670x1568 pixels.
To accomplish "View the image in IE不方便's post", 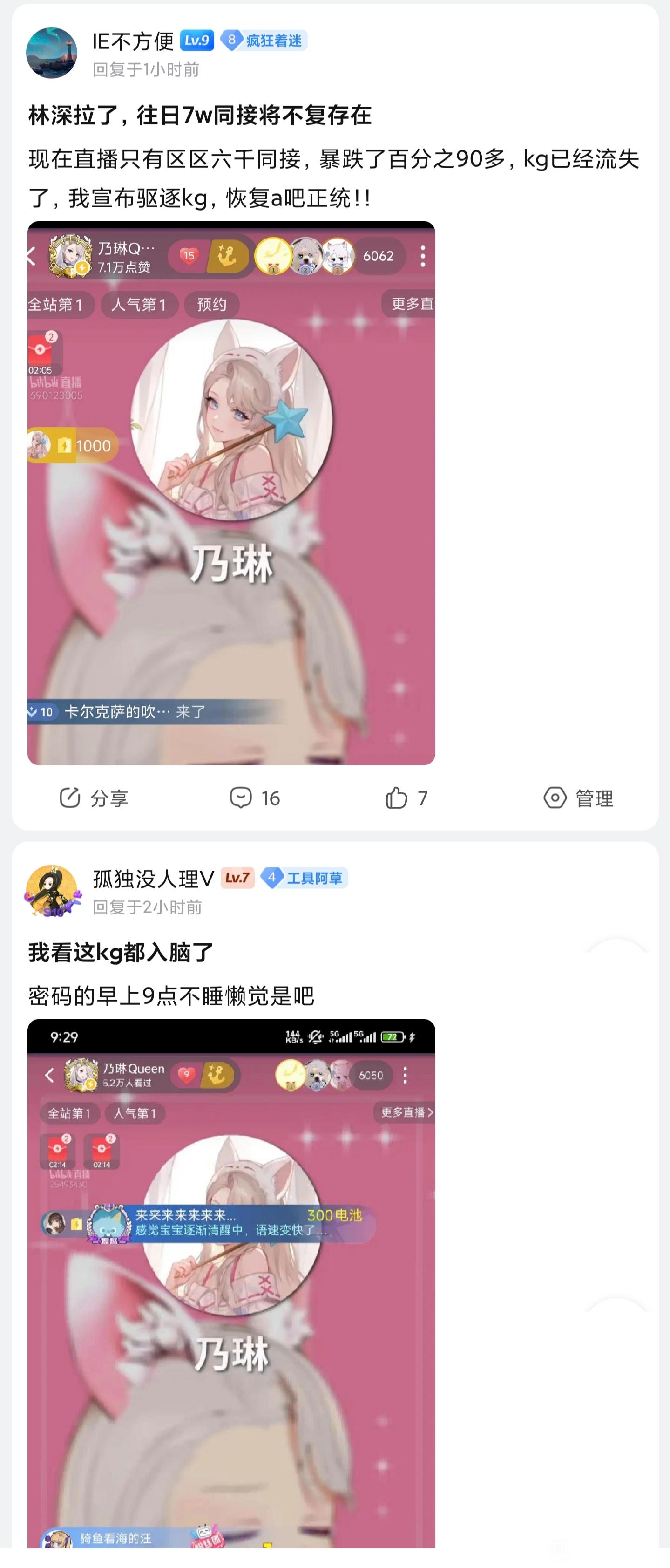I will [x=231, y=492].
